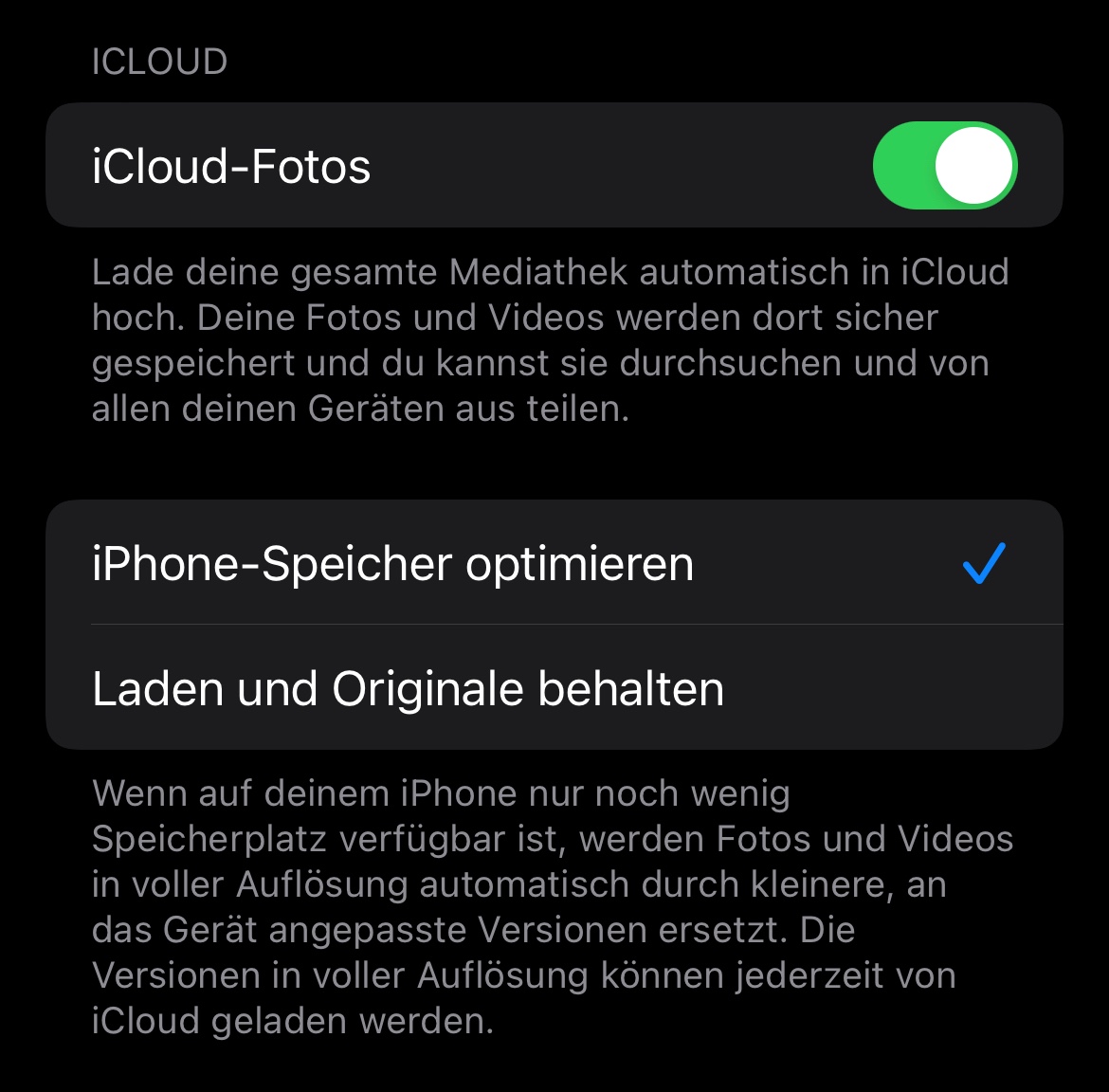Turn off the iCloud-Fotos switch
1109x1092 pixels.
point(944,166)
